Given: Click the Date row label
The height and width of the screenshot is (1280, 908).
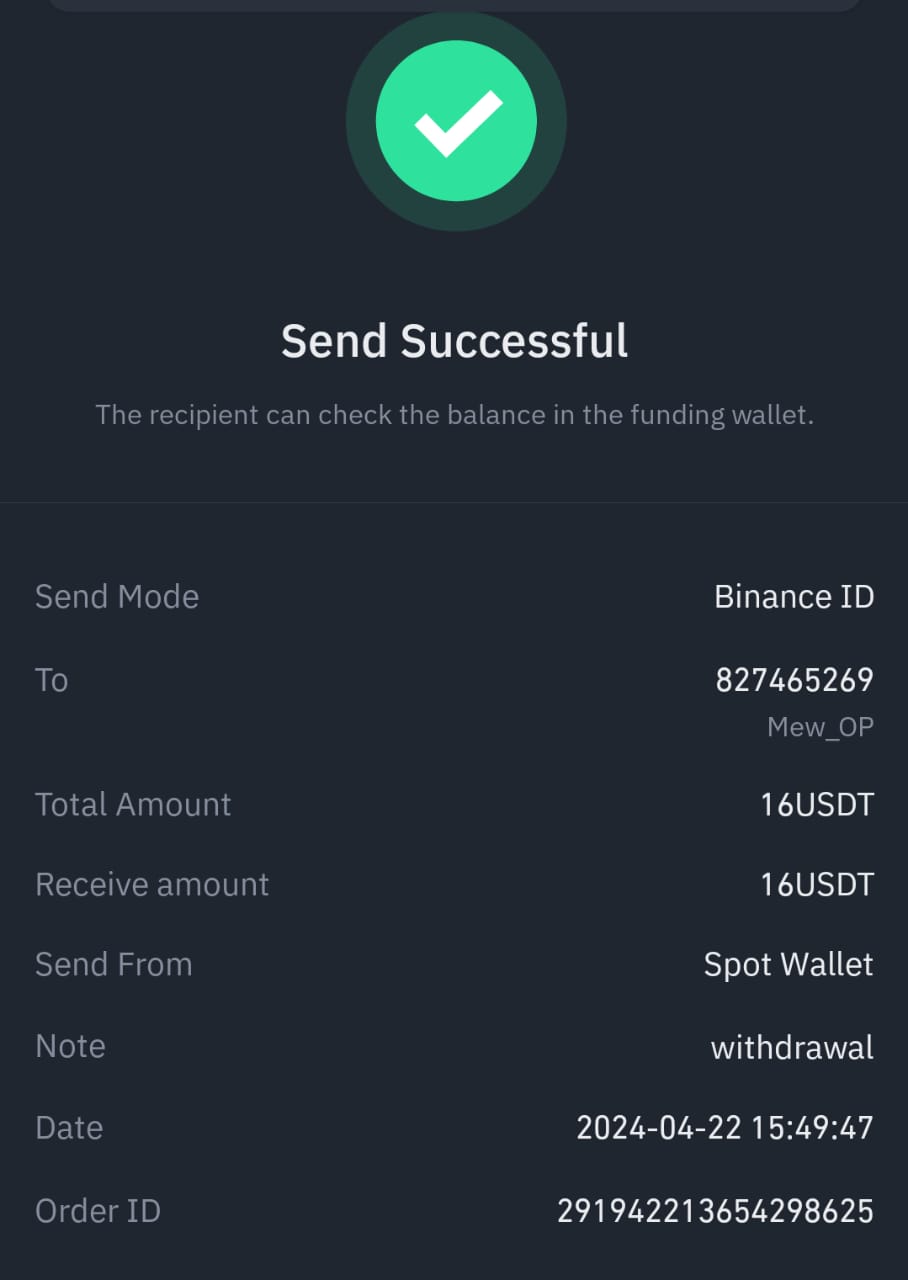Looking at the screenshot, I should [x=69, y=1127].
